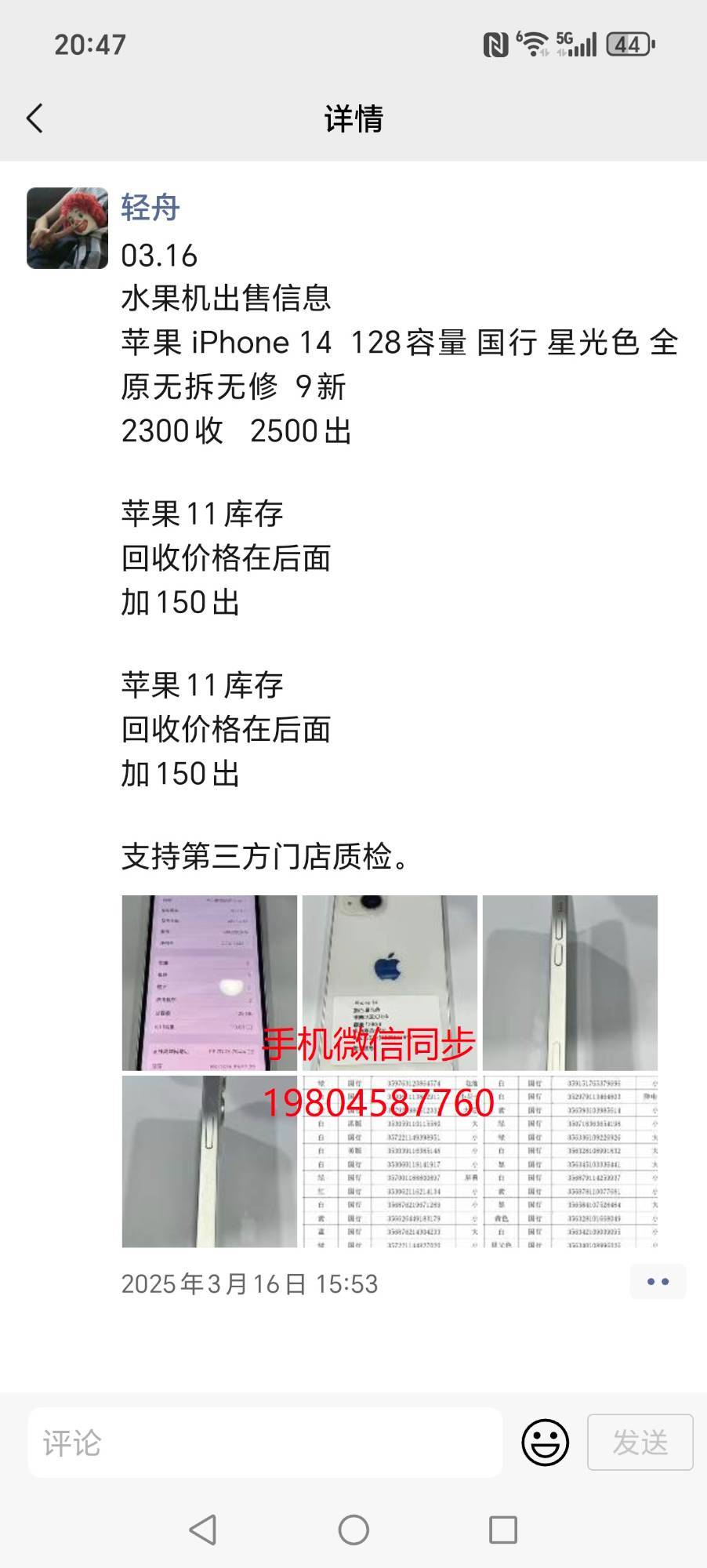
Task: Go to the system home screen
Action: [353, 1530]
